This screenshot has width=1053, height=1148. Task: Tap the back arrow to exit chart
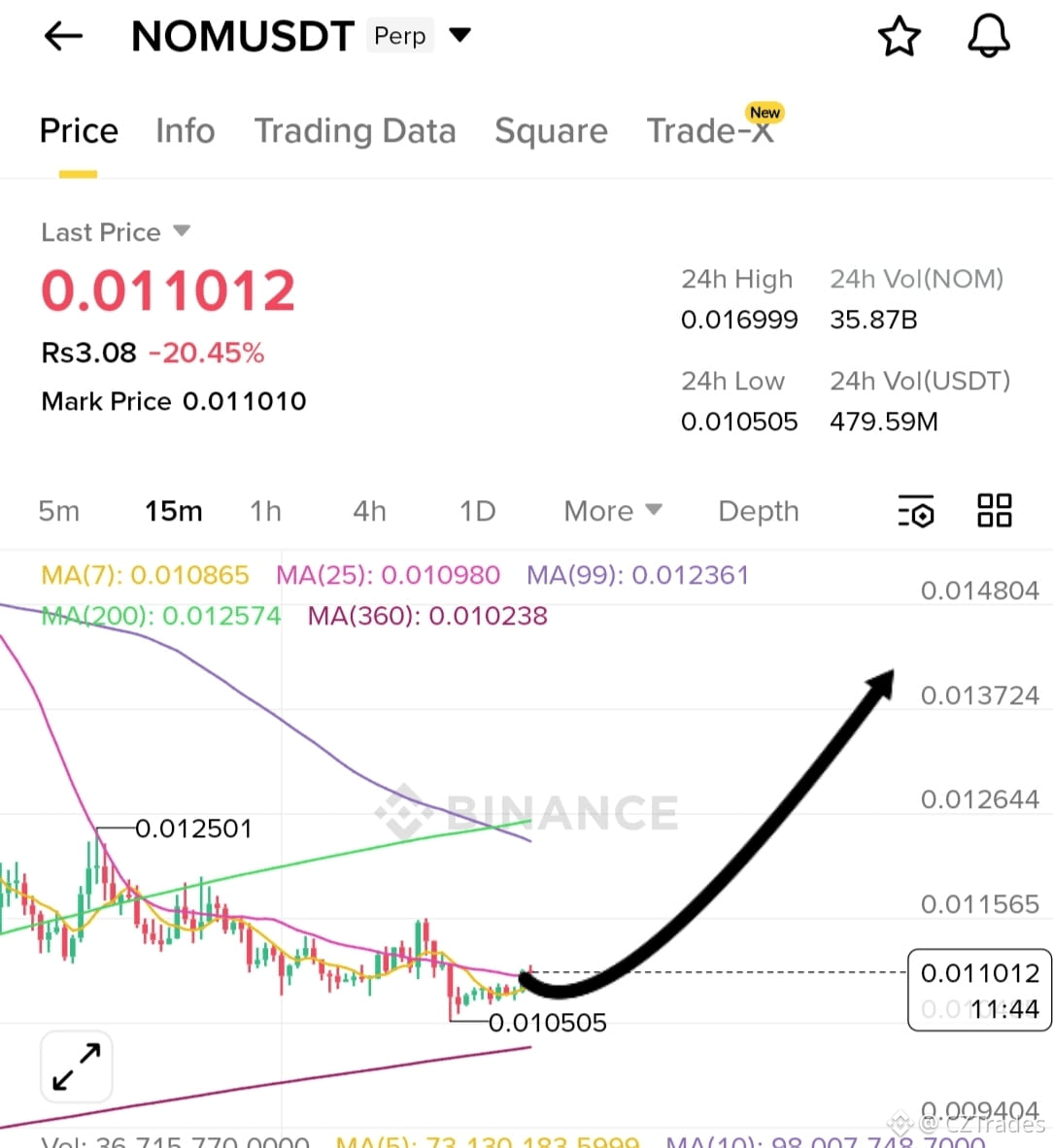pos(62,36)
